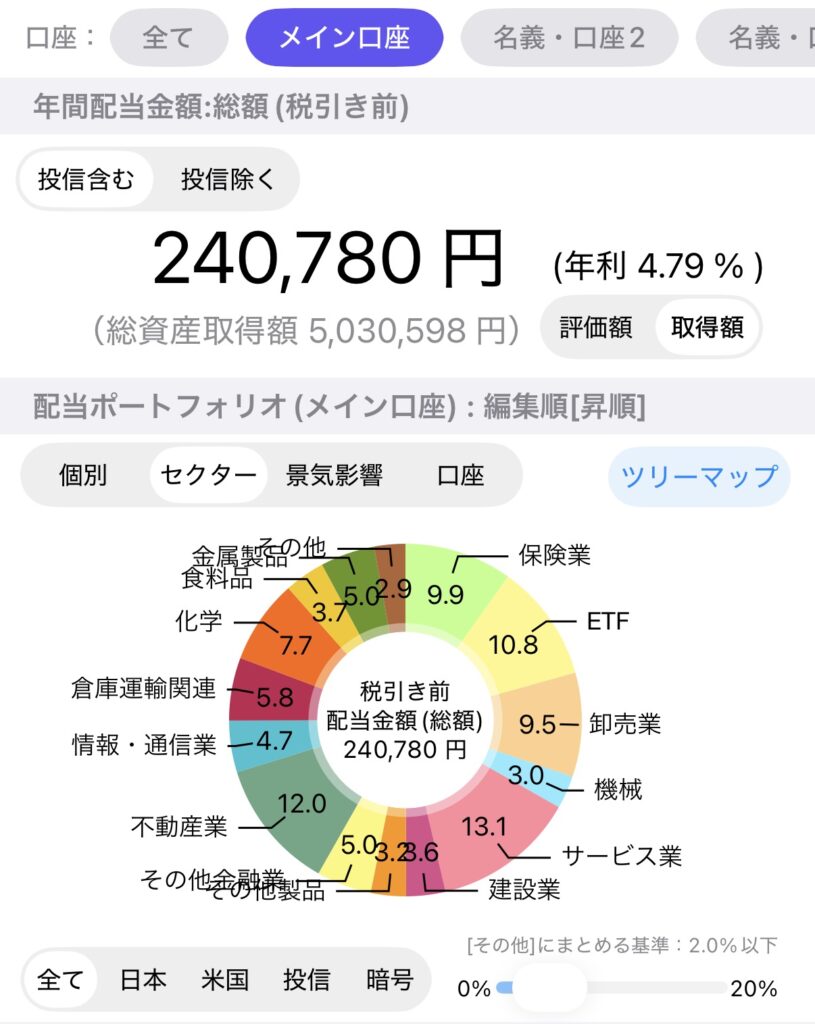
Task: Filter chart to 暗号 assets
Action: point(389,980)
